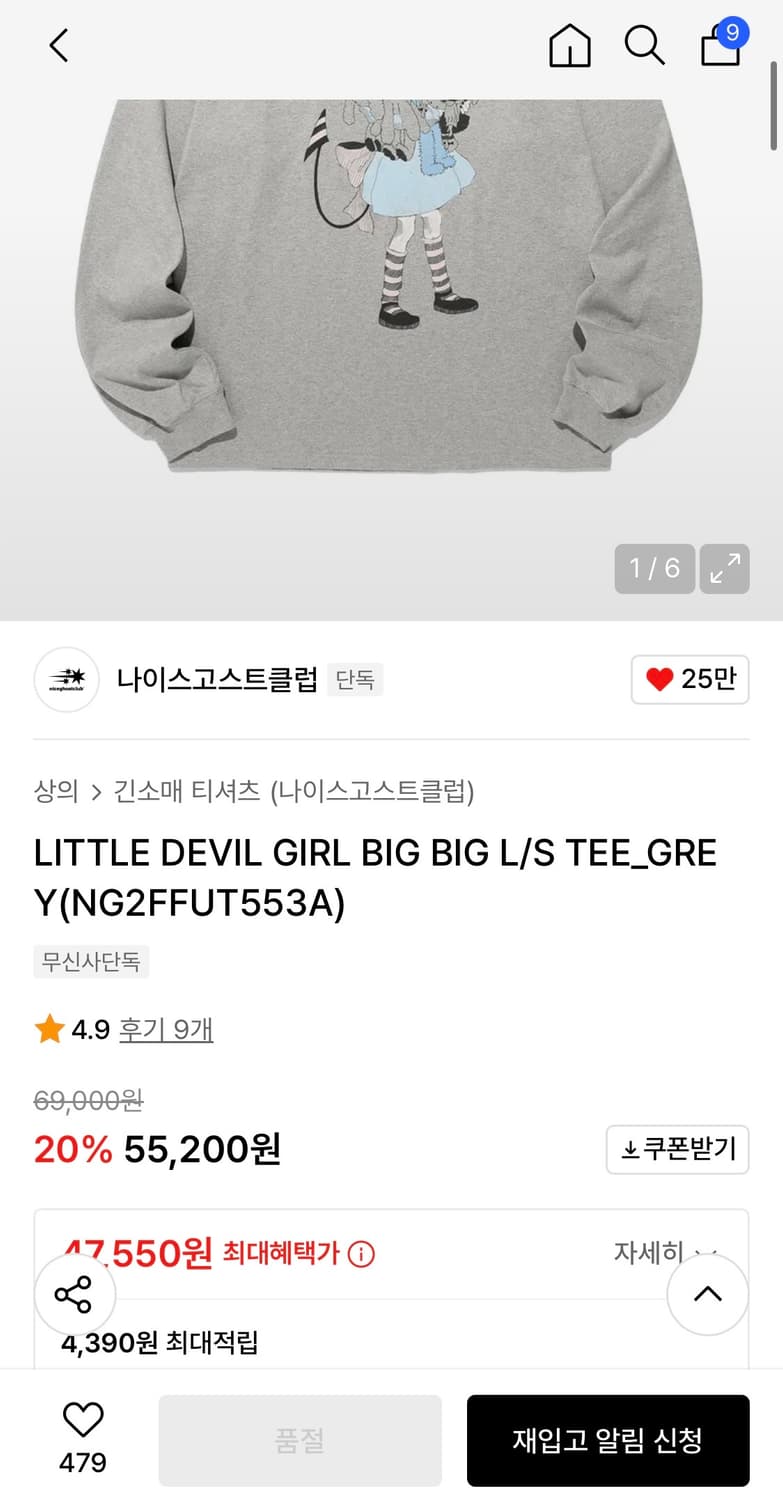Like the brand with the red heart button
Screen dimensions: 783x1500
pos(689,679)
